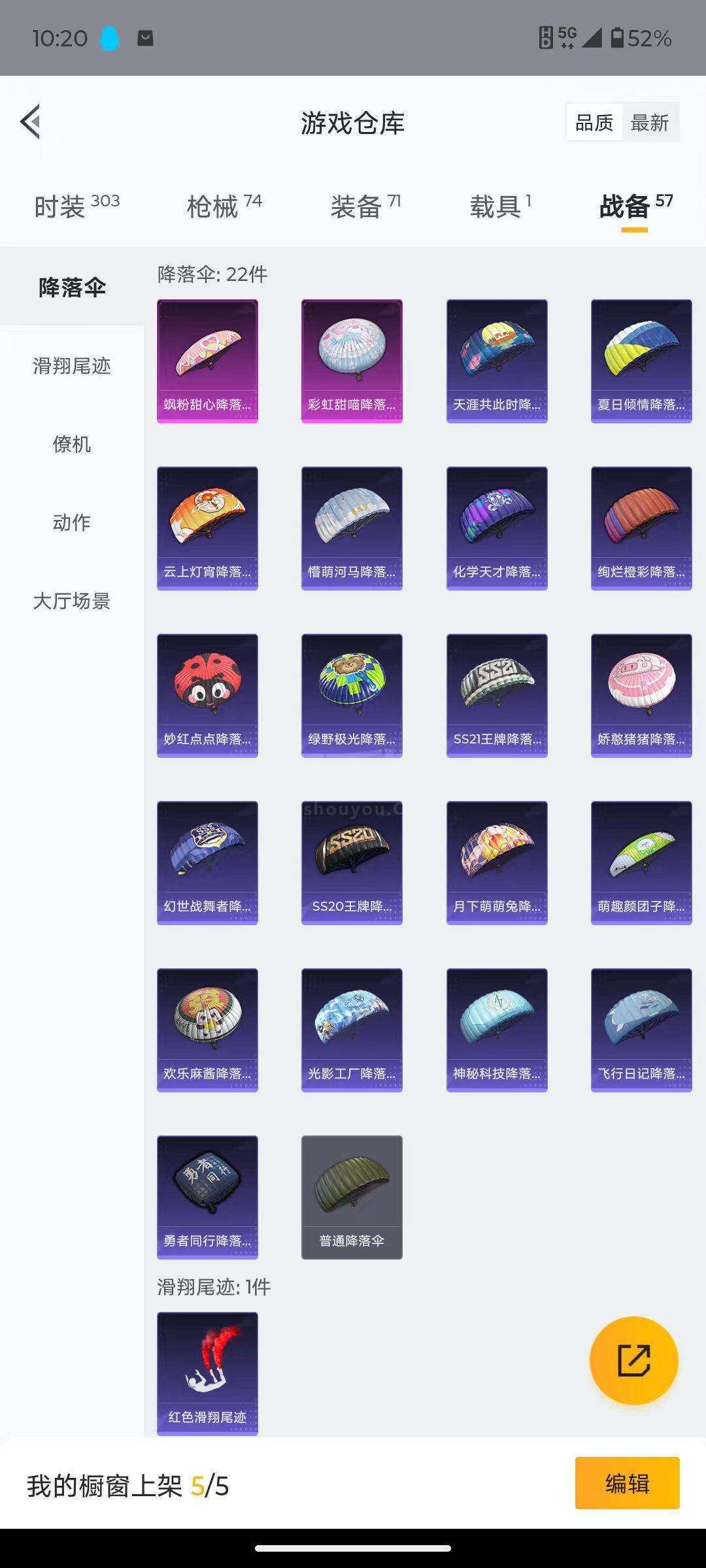The height and width of the screenshot is (1568, 706).
Task: Open the 载具 tab
Action: pyautogui.click(x=499, y=206)
